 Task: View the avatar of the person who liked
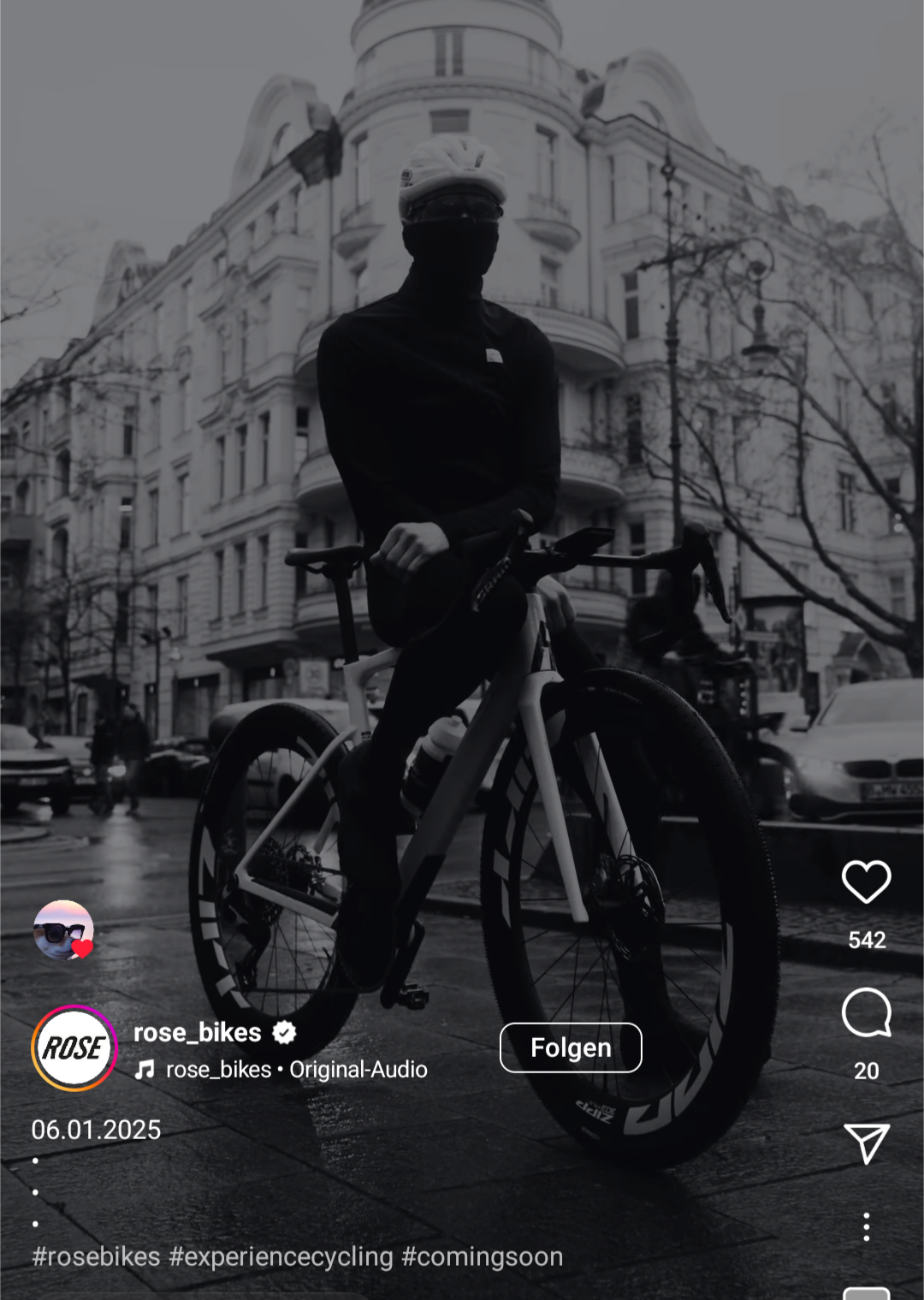point(62,929)
